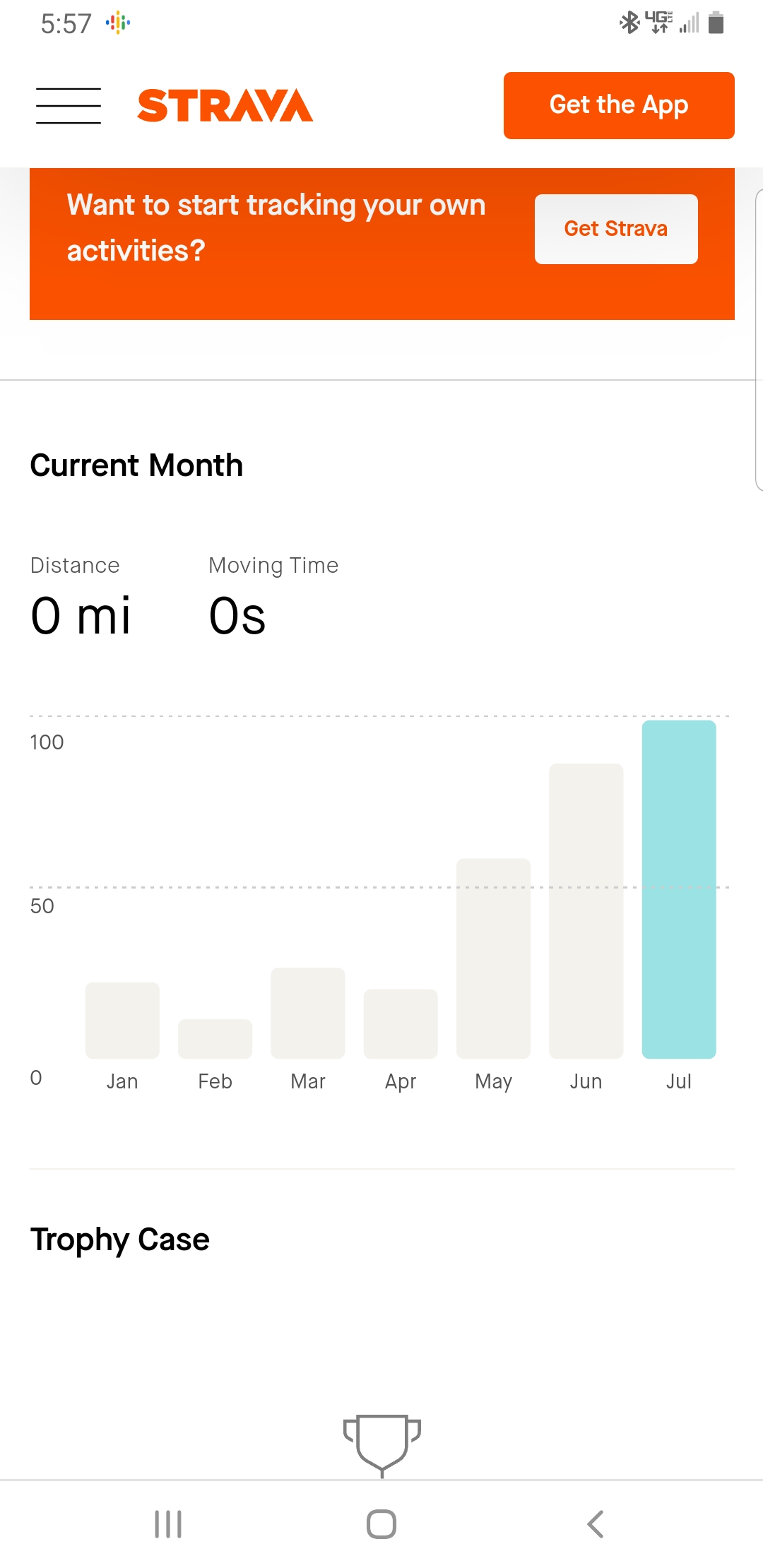763x1568 pixels.
Task: Go to the Strava homepage via logo
Action: pos(225,105)
